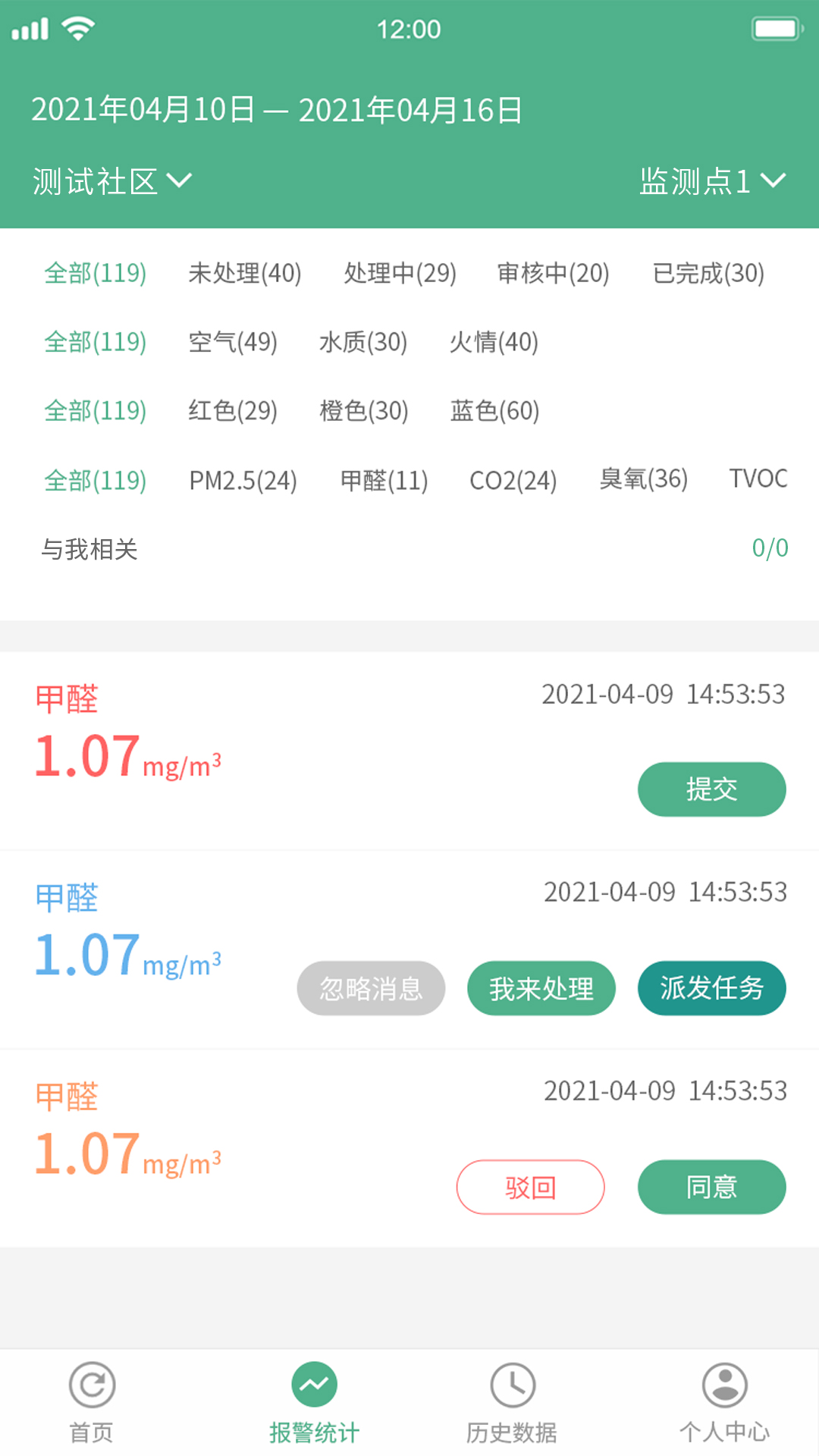Select the 空气(49) category filter

click(x=233, y=342)
